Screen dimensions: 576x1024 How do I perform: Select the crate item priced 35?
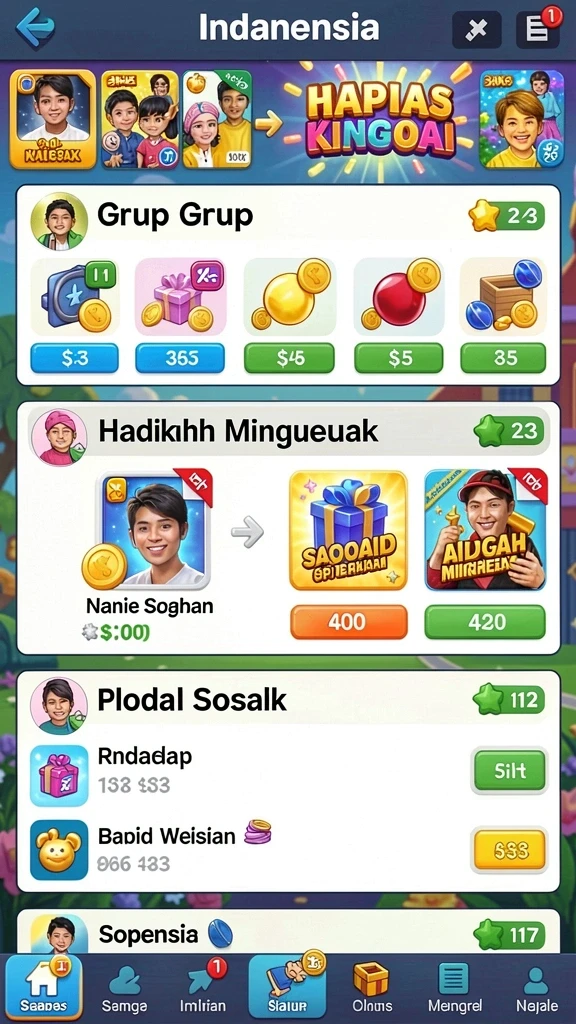pyautogui.click(x=503, y=358)
